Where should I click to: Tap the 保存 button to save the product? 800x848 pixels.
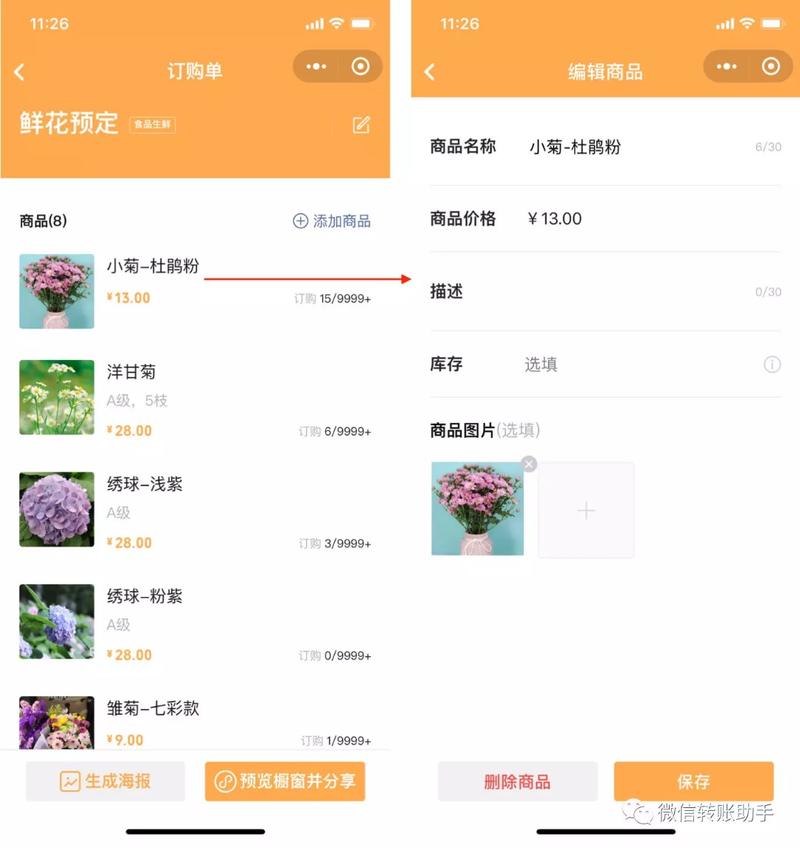tap(695, 782)
